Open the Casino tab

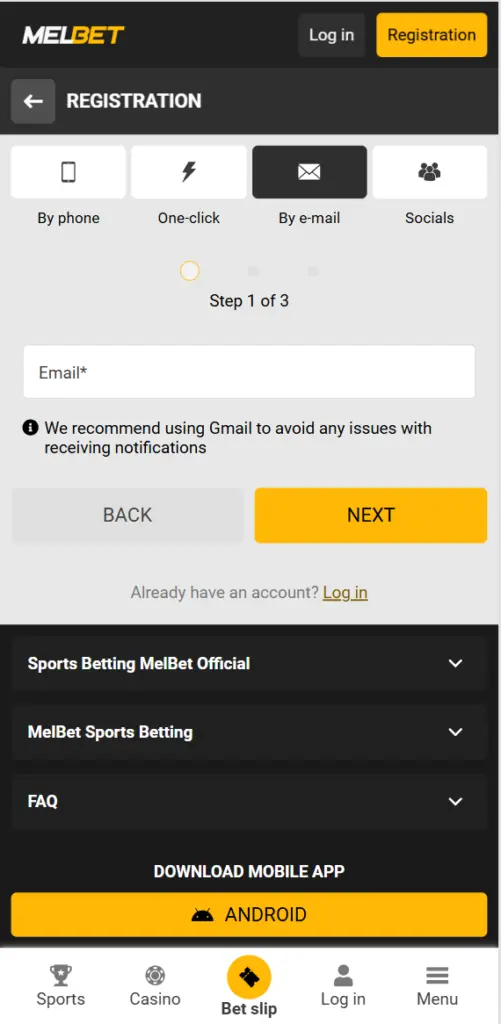(x=155, y=986)
